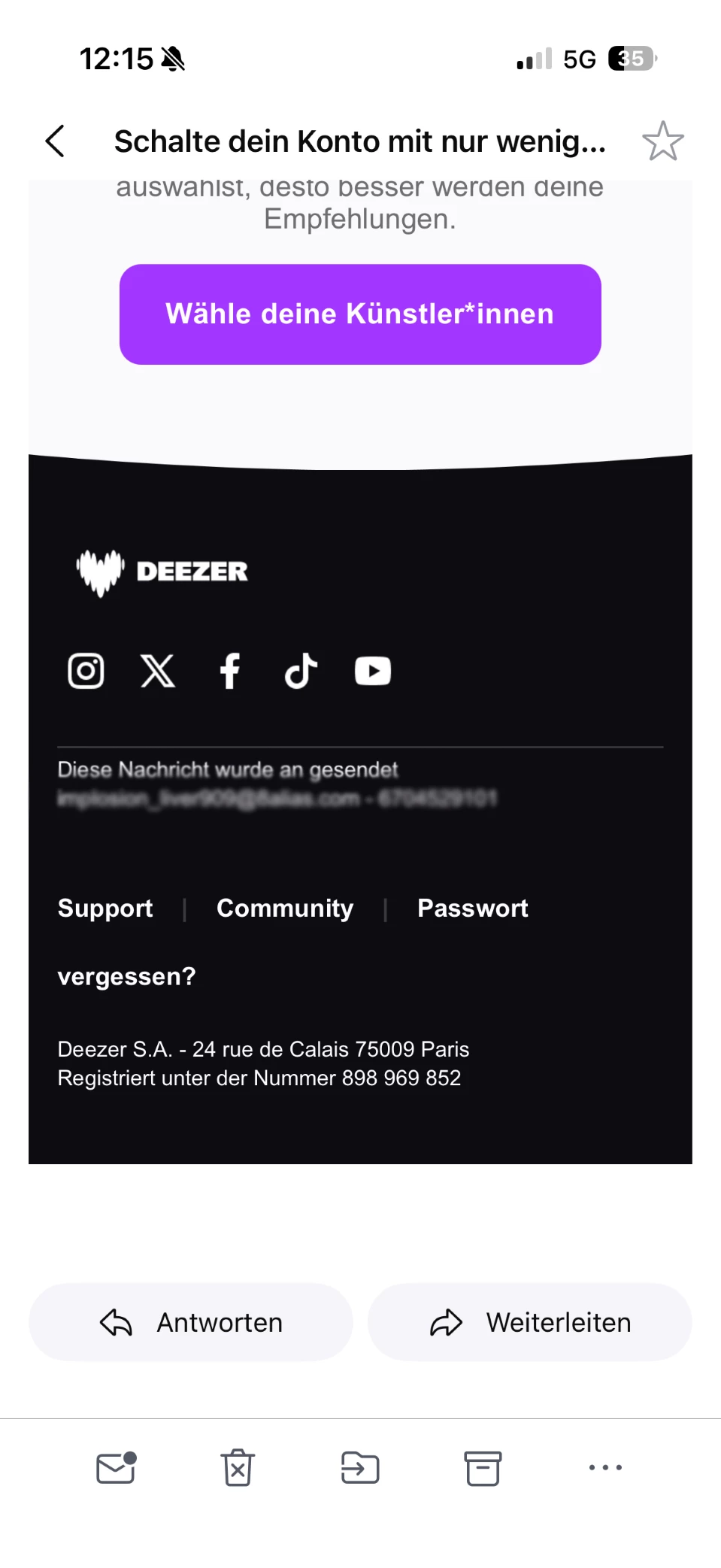Screen dimensions: 721x1568
Task: Open the more options menu
Action: point(605,1468)
